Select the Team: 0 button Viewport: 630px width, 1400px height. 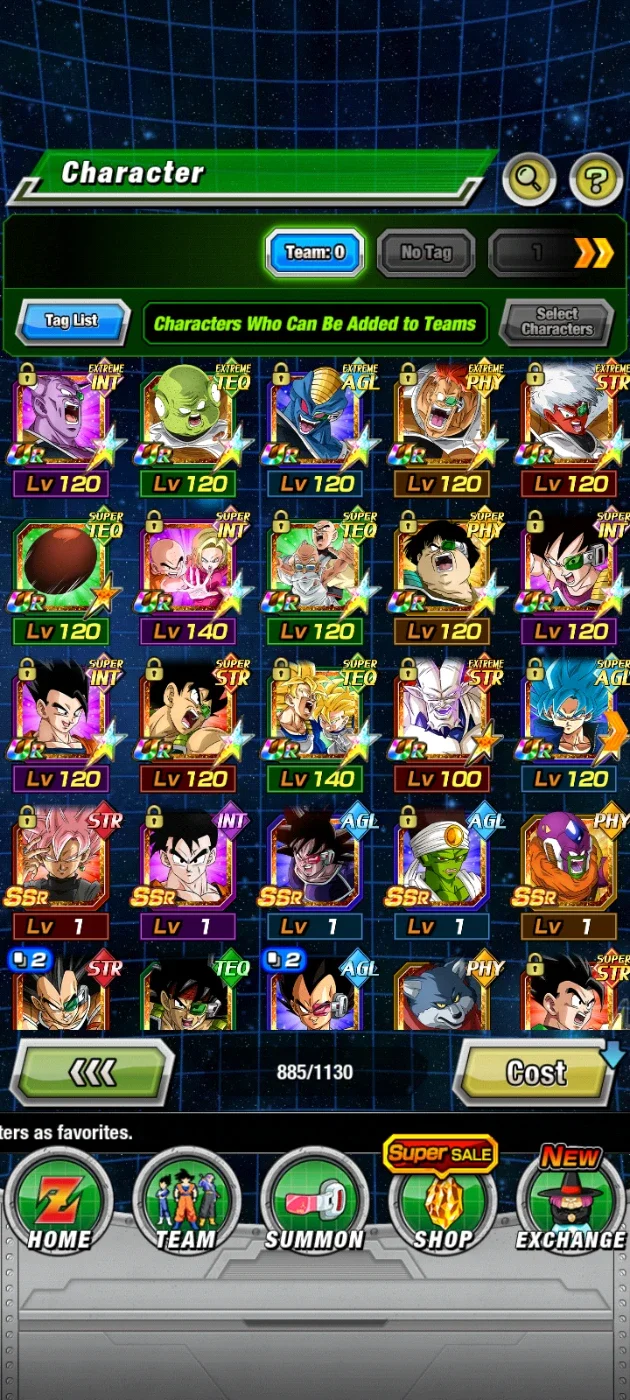pos(315,252)
